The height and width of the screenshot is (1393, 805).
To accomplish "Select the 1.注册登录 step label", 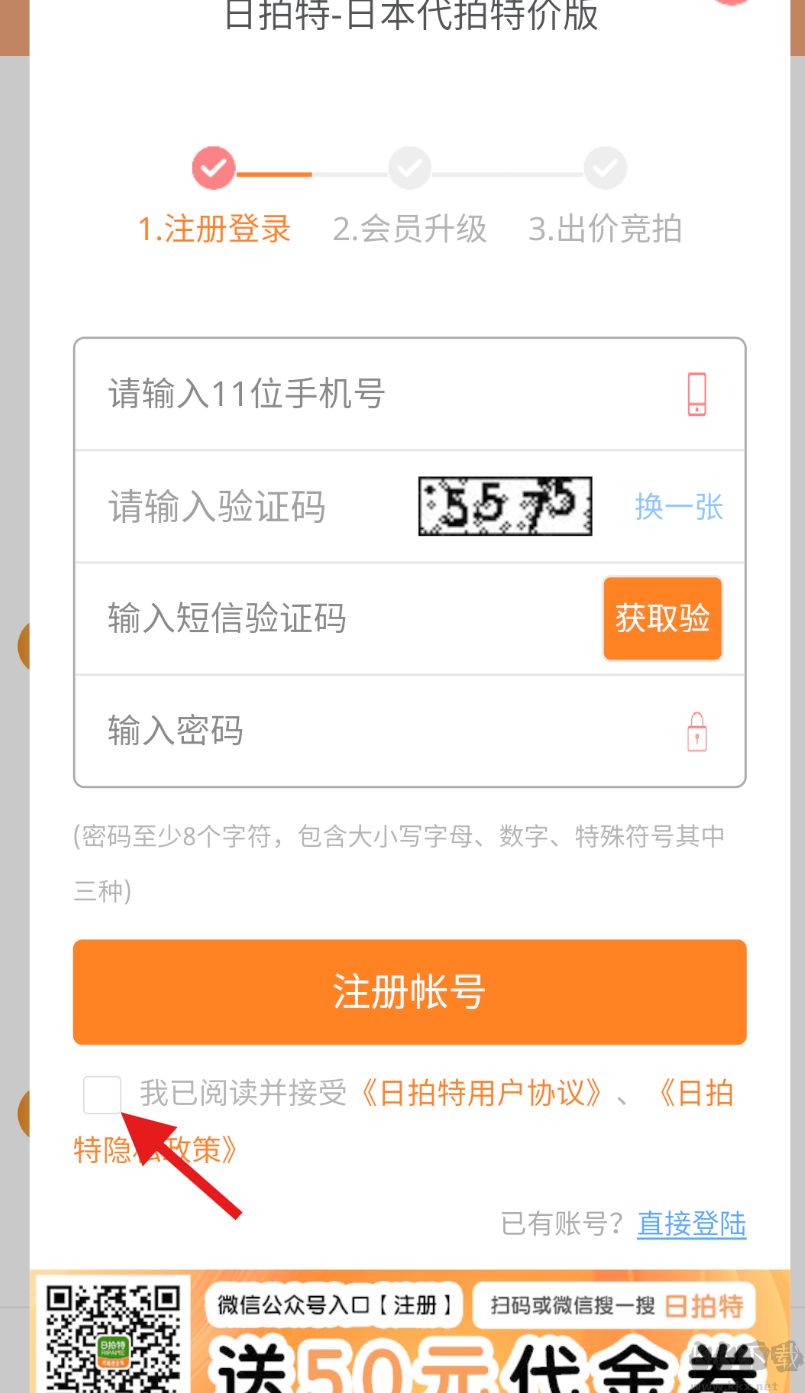I will pos(213,229).
